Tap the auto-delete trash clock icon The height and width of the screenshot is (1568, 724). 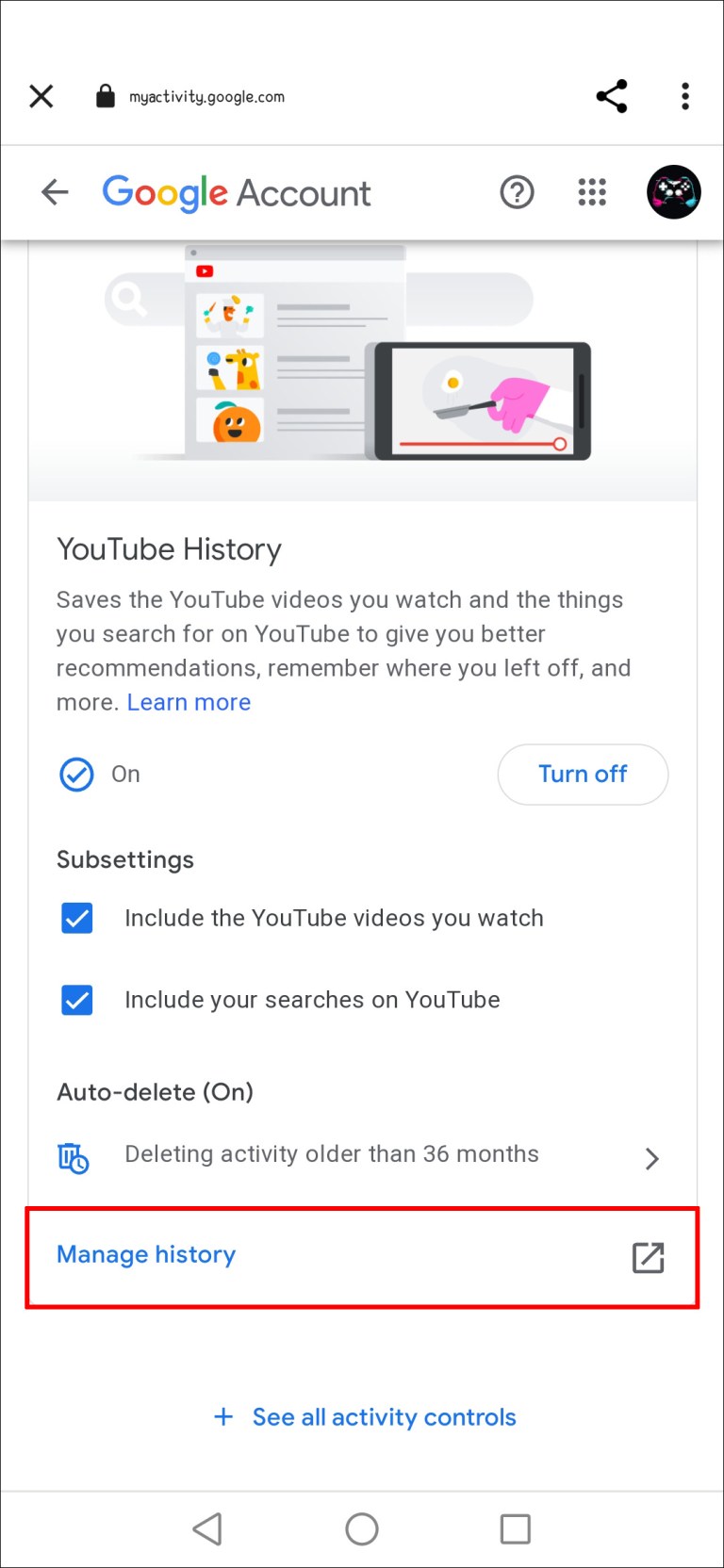click(74, 1158)
